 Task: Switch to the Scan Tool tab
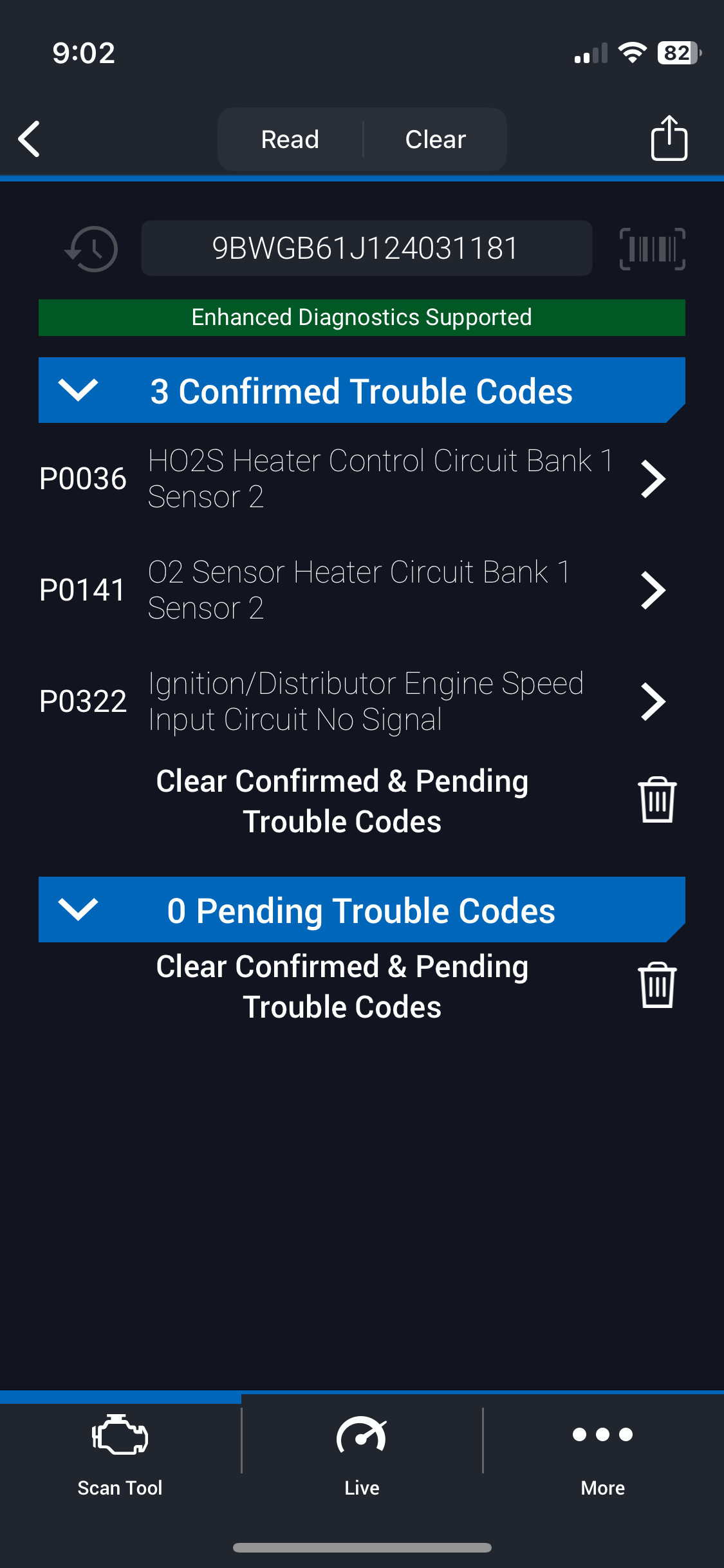coord(120,1456)
